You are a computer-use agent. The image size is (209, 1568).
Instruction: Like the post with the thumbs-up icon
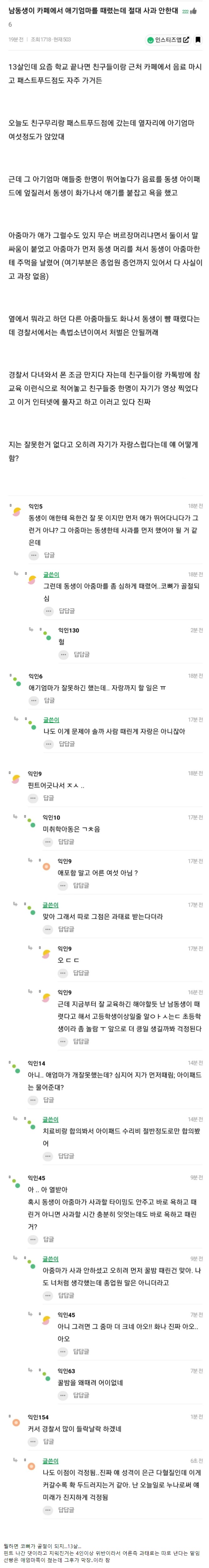[x=194, y=11]
